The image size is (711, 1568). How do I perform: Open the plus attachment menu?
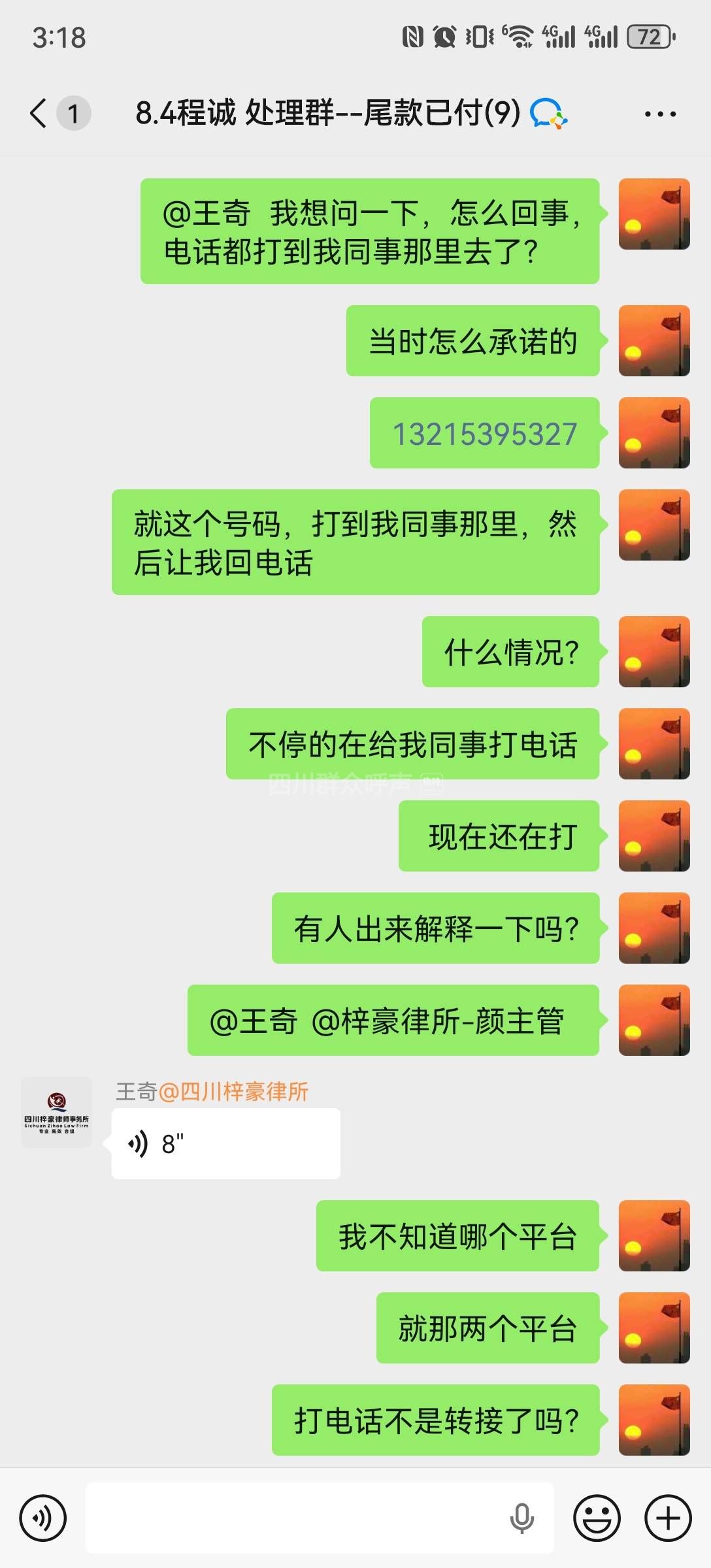[x=668, y=1518]
